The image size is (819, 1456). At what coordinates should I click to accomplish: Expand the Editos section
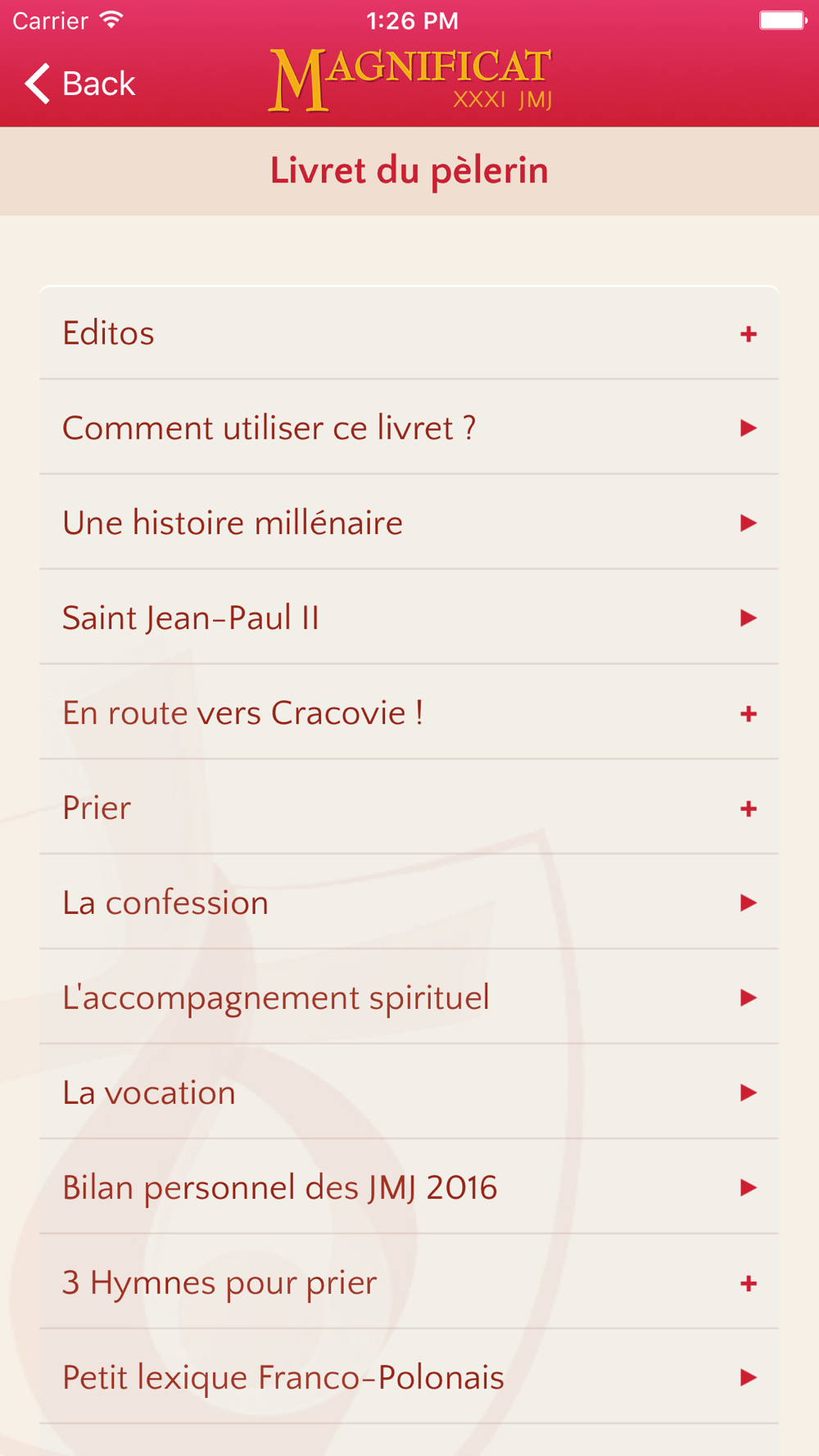(x=409, y=333)
